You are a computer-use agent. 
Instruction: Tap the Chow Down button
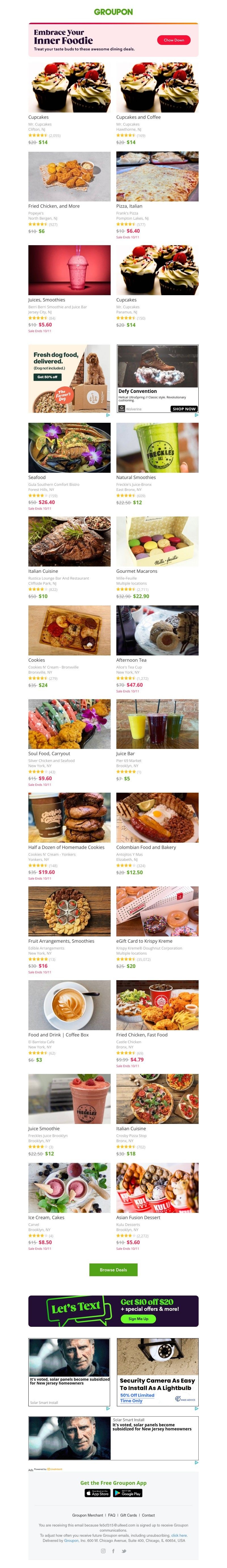(173, 40)
